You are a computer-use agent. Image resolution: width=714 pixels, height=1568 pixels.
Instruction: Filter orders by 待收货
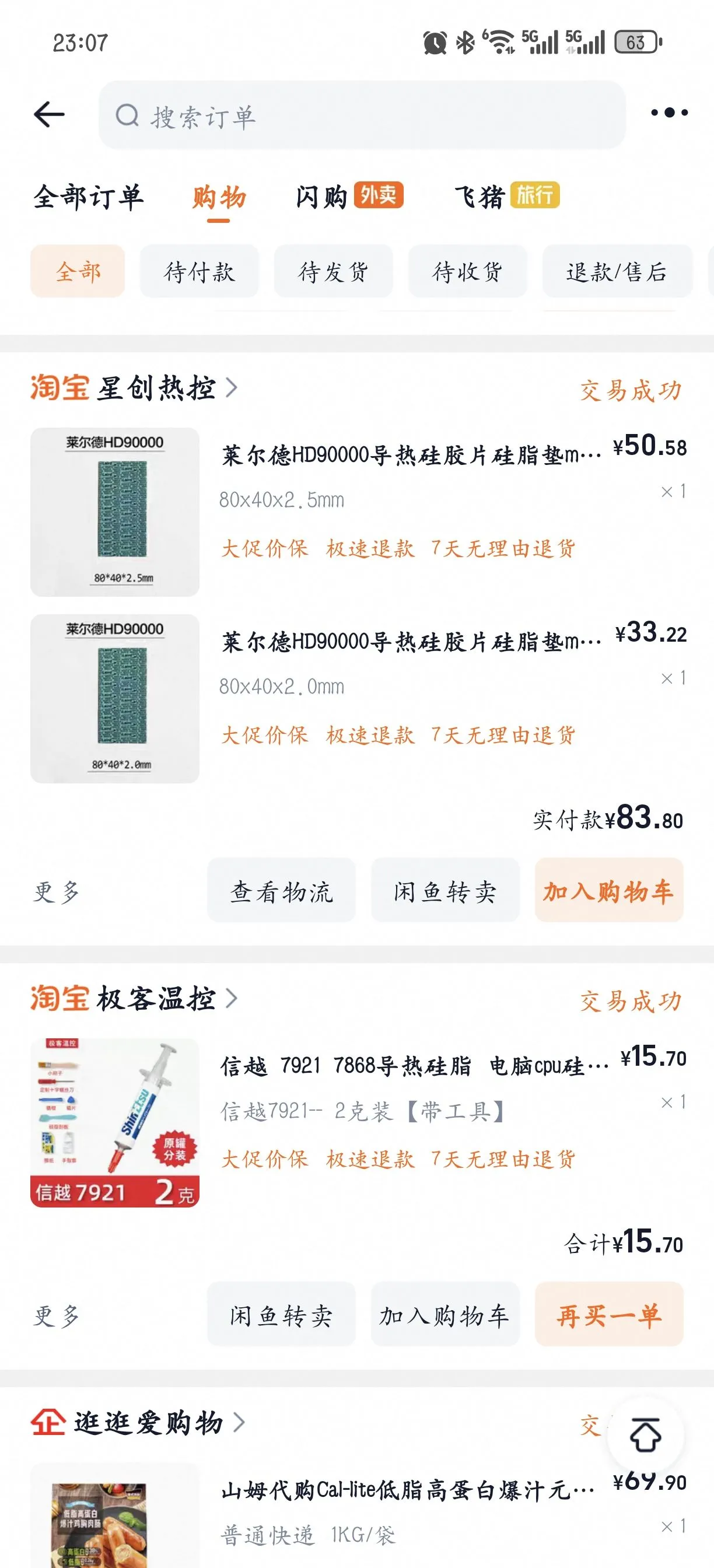467,271
